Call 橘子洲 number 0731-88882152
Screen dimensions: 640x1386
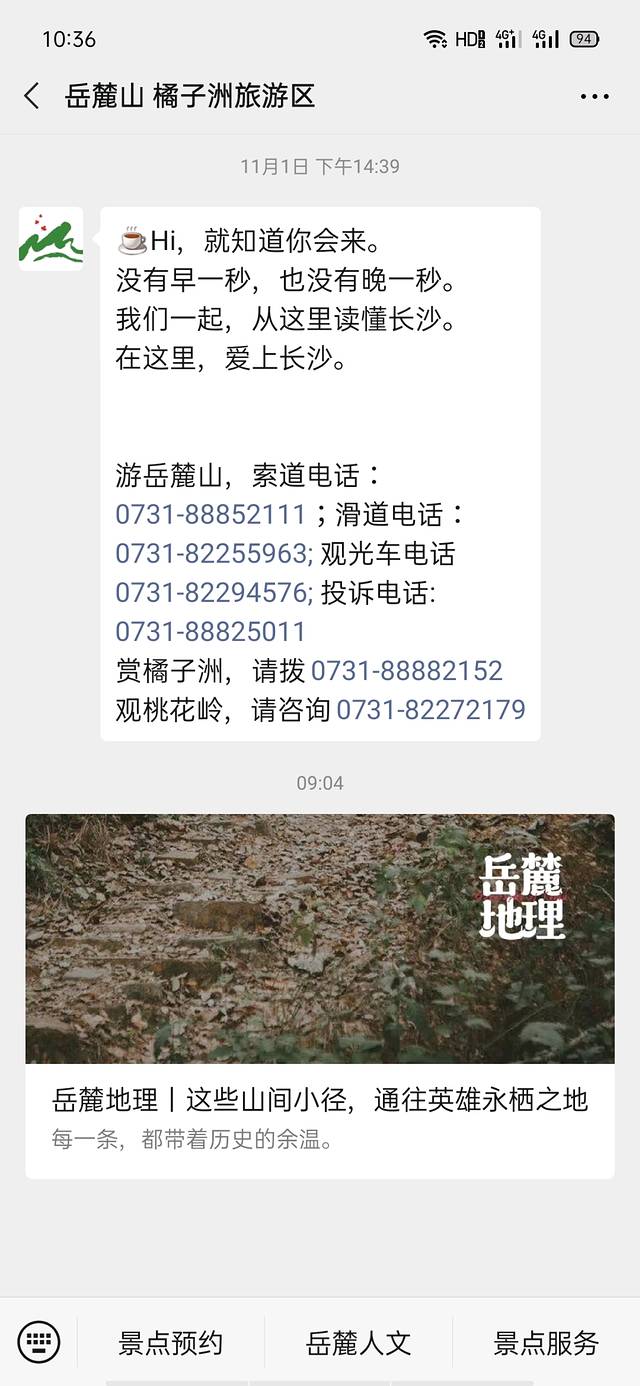point(406,671)
